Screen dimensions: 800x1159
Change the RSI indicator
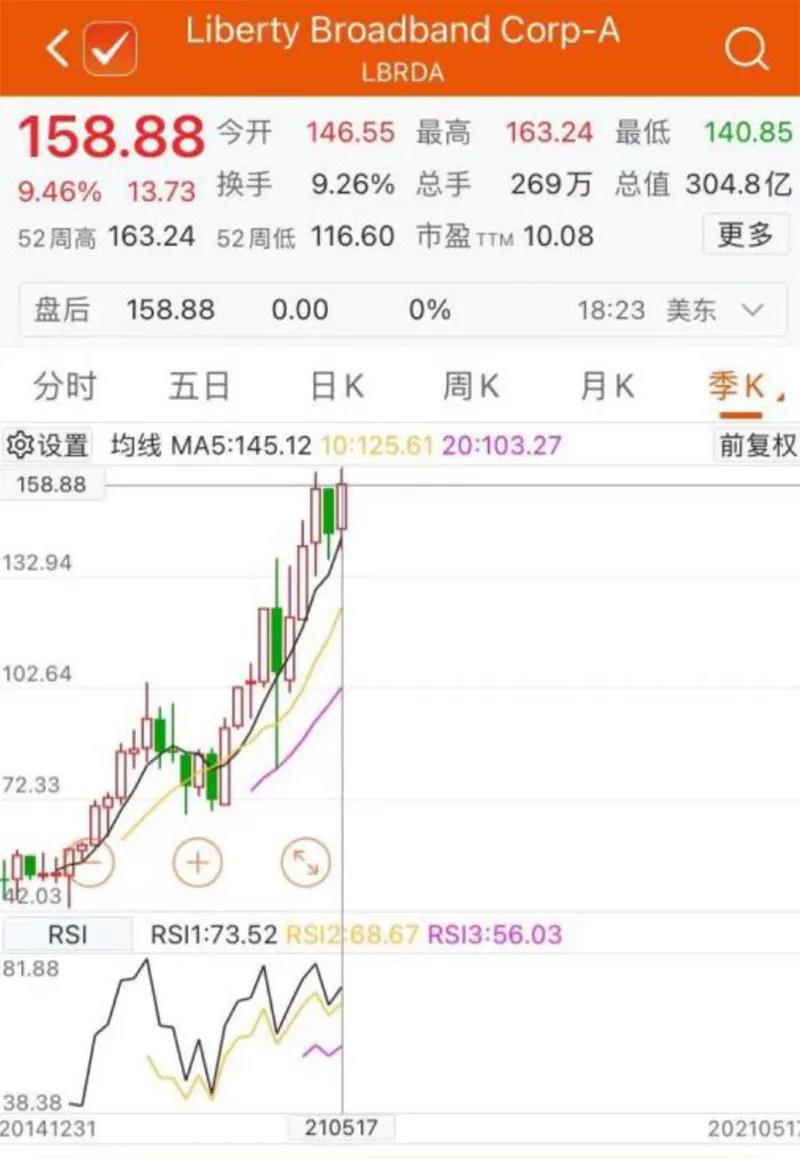point(67,935)
